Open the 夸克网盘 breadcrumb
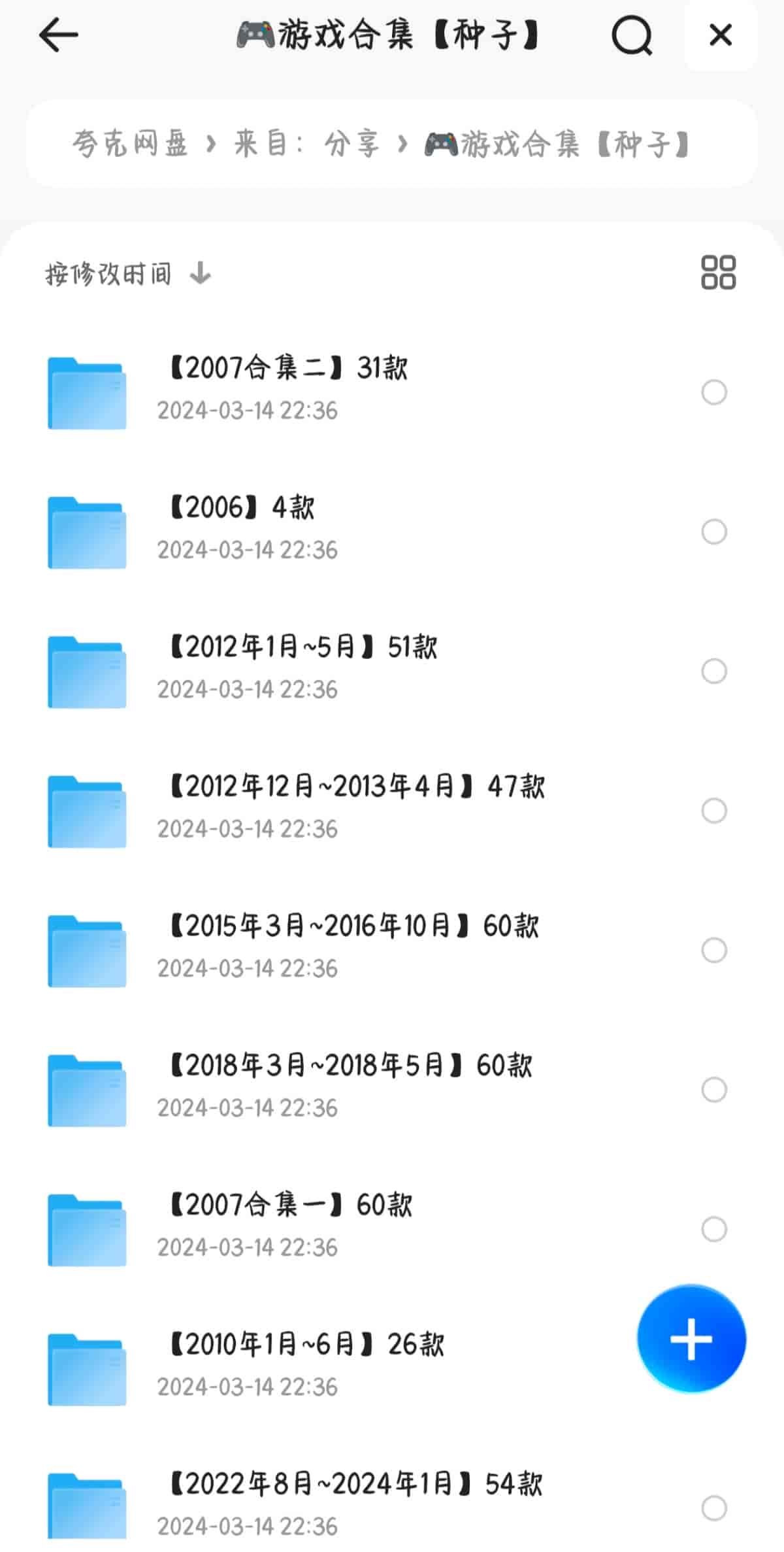 pyautogui.click(x=130, y=144)
